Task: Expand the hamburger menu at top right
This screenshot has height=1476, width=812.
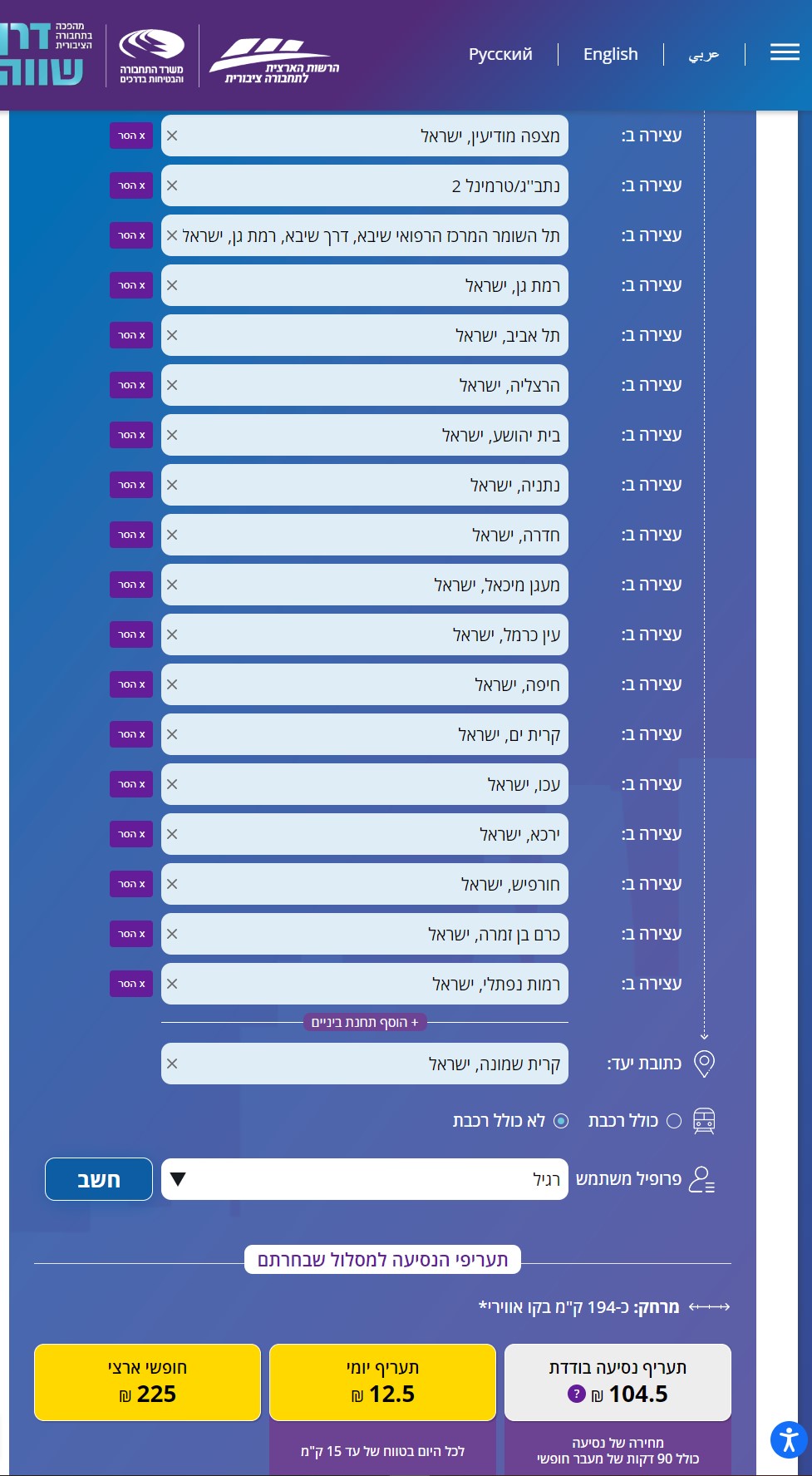Action: 783,52
